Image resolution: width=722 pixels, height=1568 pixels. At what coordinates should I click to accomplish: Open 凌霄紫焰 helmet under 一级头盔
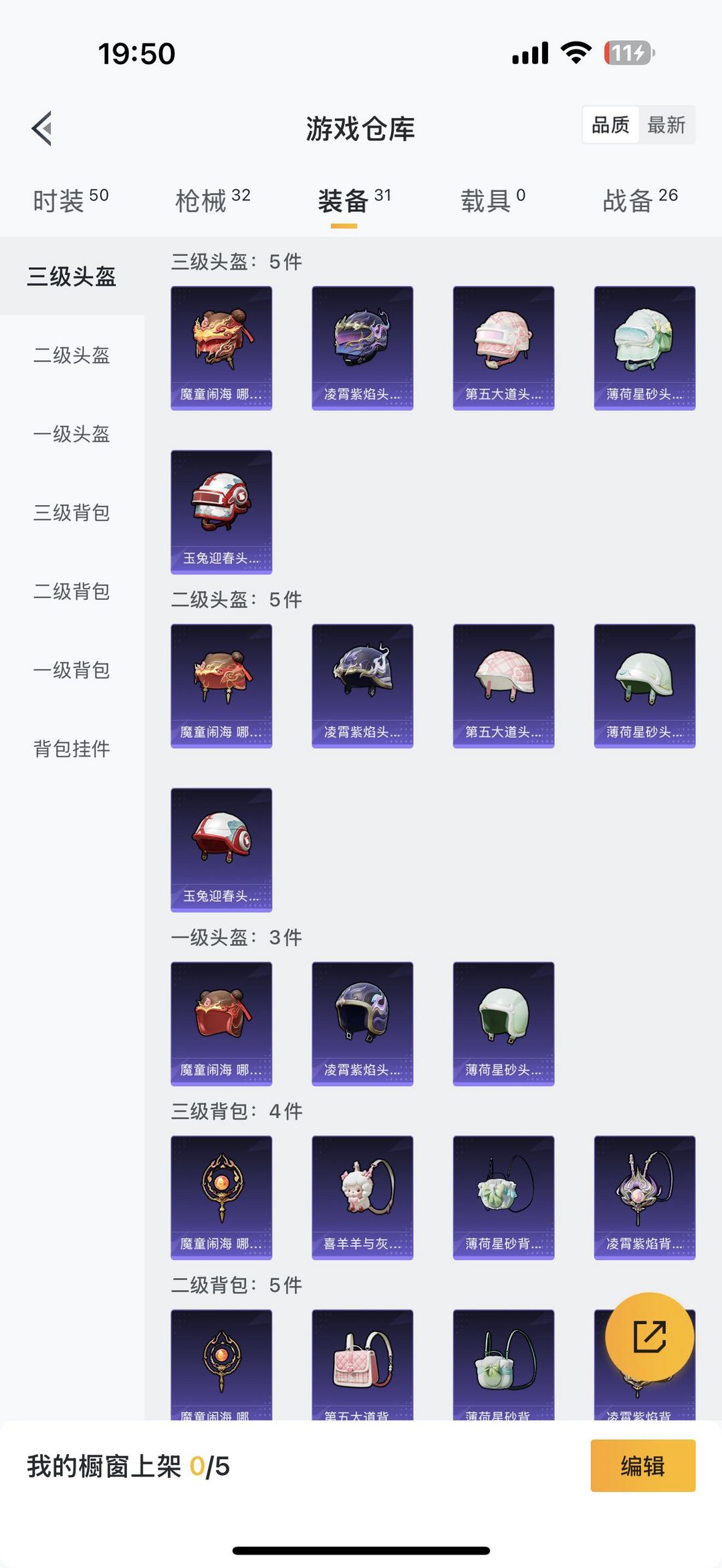pos(362,1024)
